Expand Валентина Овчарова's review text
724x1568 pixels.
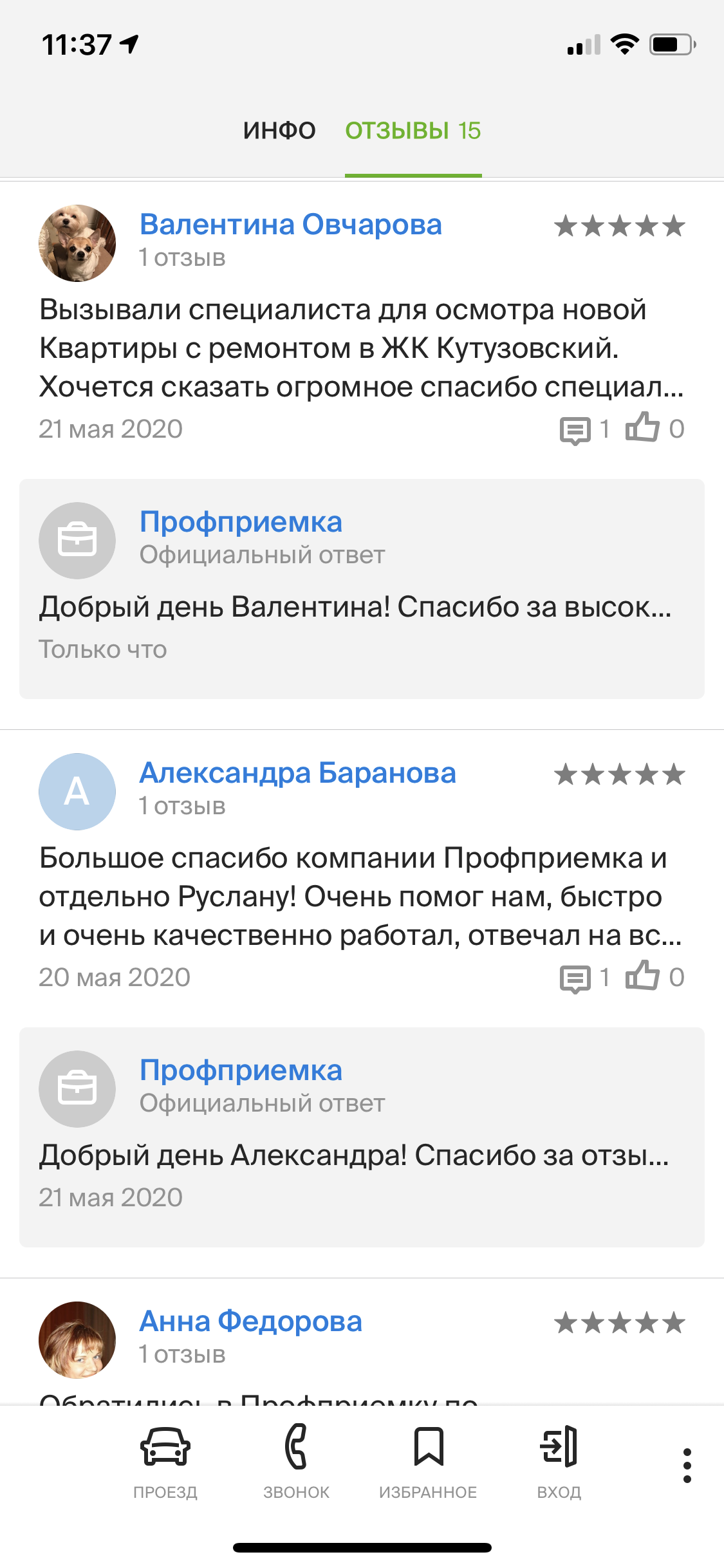click(360, 348)
